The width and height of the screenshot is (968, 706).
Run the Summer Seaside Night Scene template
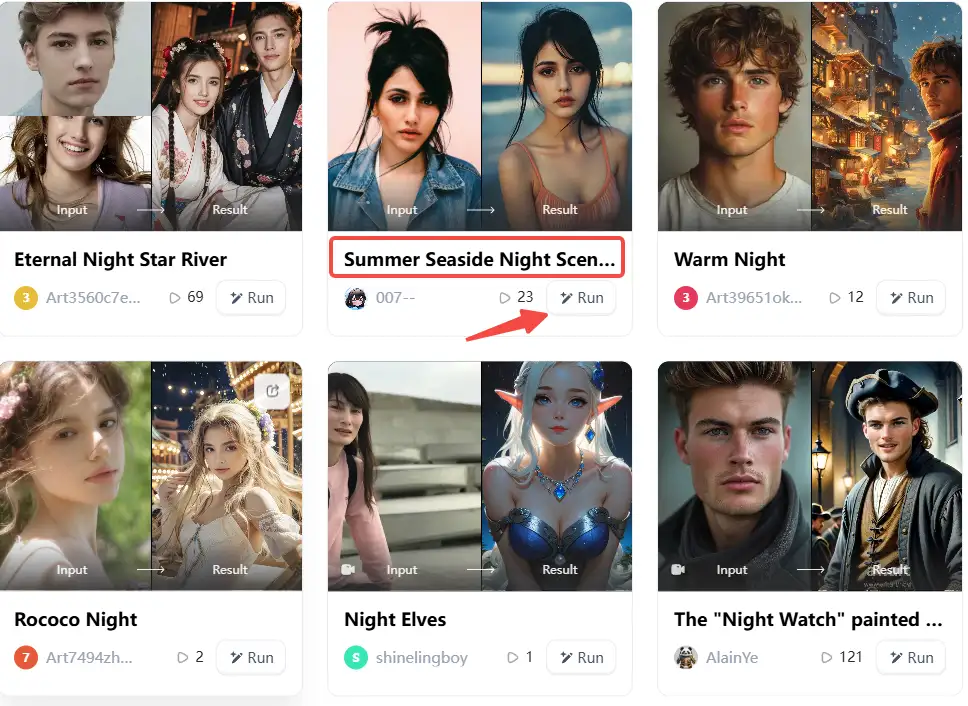(x=581, y=297)
